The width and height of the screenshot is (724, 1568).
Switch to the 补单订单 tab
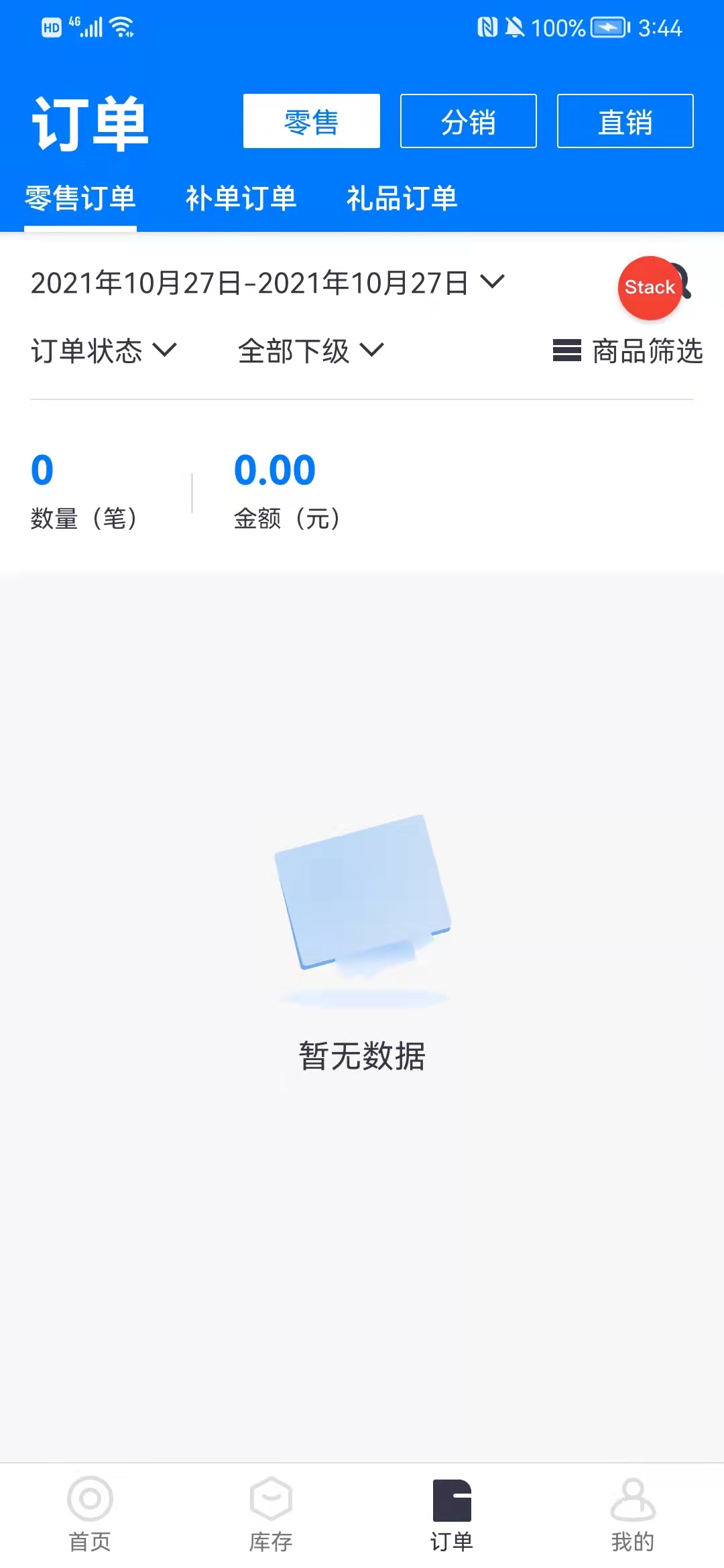242,198
